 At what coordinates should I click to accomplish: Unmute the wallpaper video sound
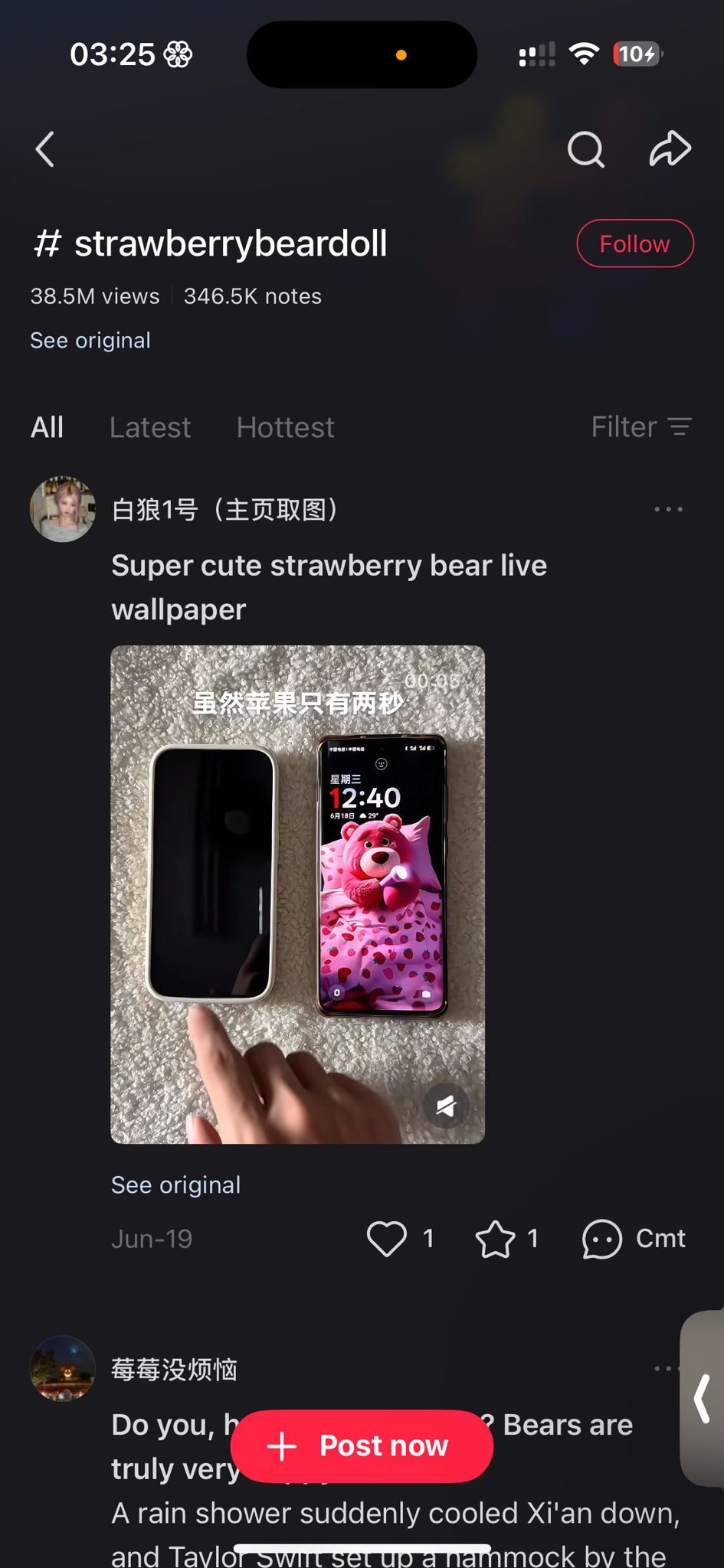point(446,1106)
